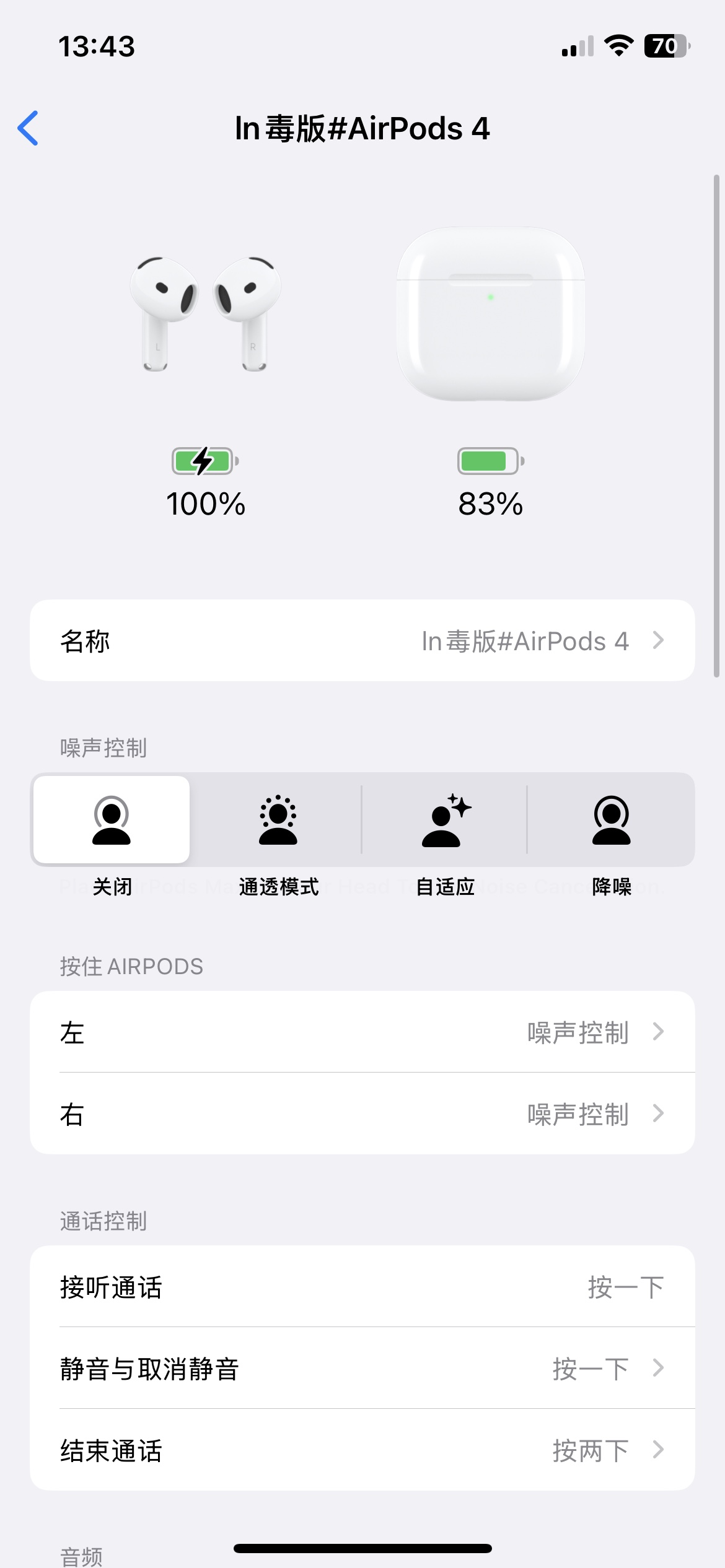This screenshot has height=1568, width=725.
Task: Open the 右 AirPod press-and-hold setting
Action: [362, 1113]
